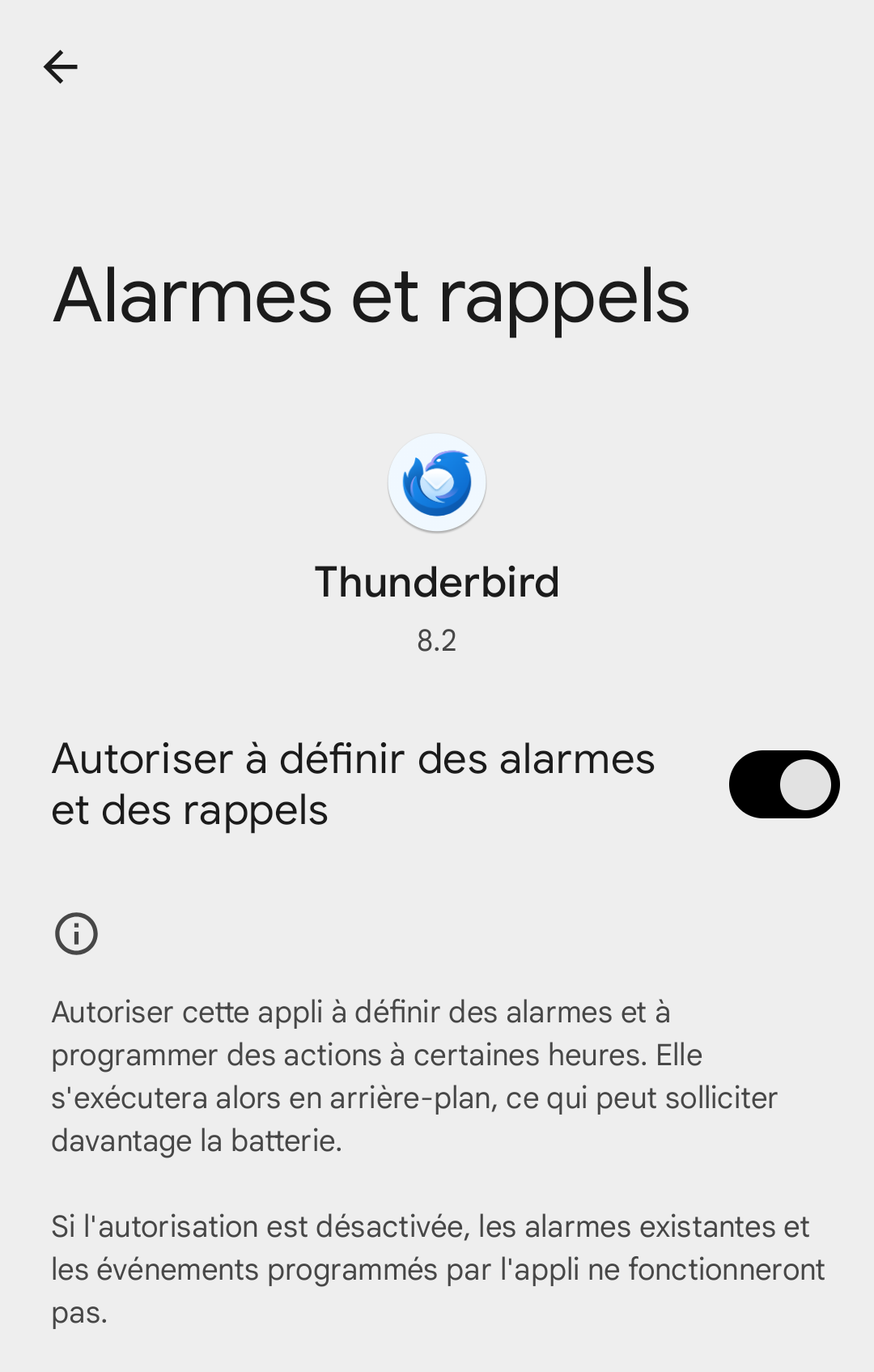The height and width of the screenshot is (1372, 874).
Task: Select the 'Alarmes et rappels' page title
Action: 371,298
